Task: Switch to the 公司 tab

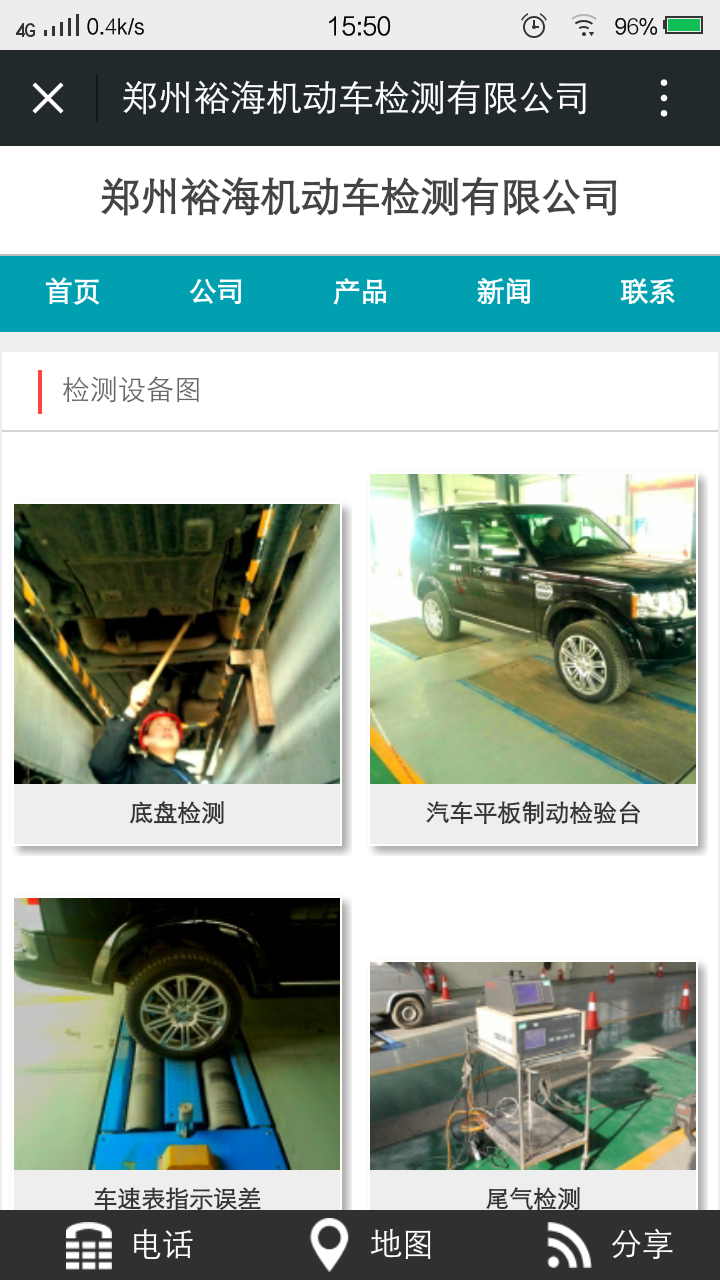Action: tap(216, 292)
